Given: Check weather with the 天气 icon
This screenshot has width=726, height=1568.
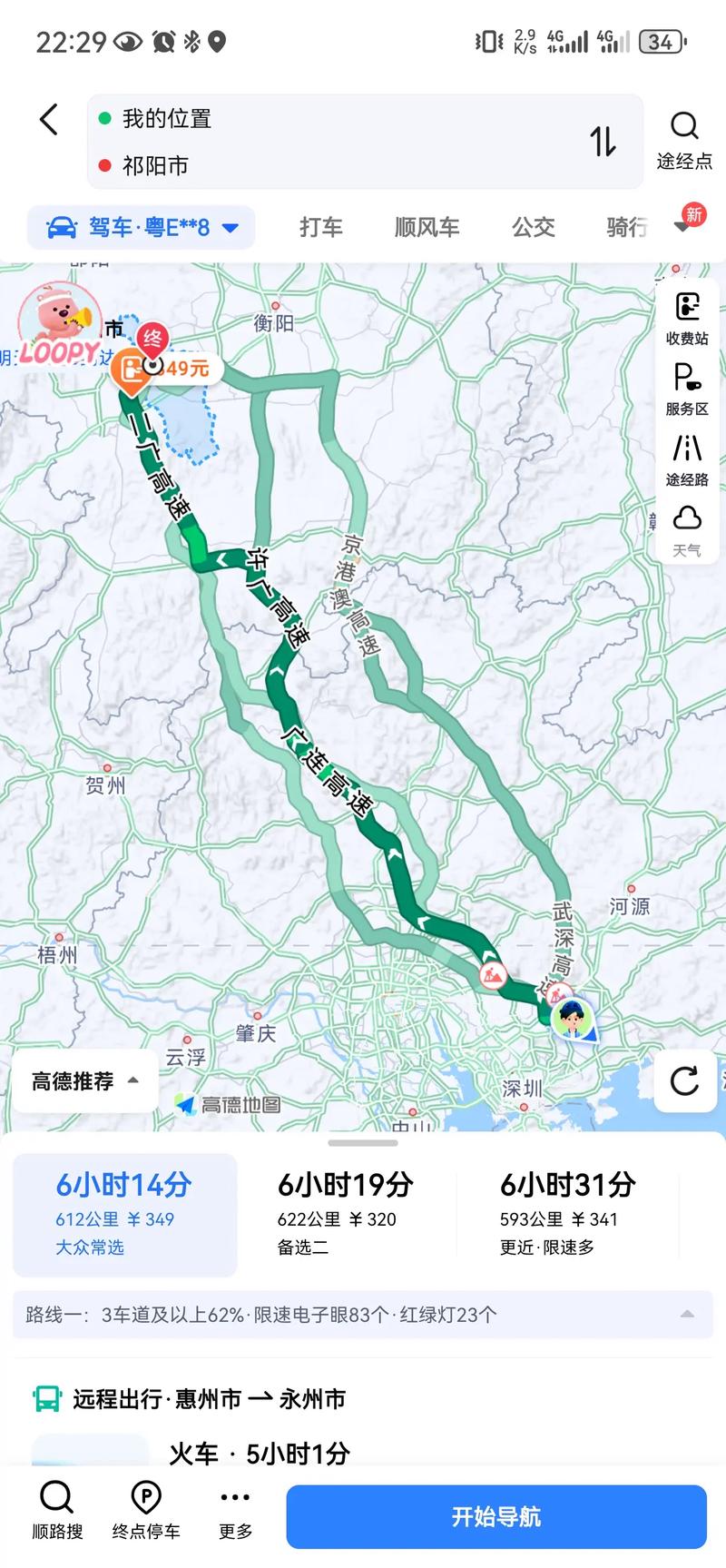Looking at the screenshot, I should pos(687,527).
